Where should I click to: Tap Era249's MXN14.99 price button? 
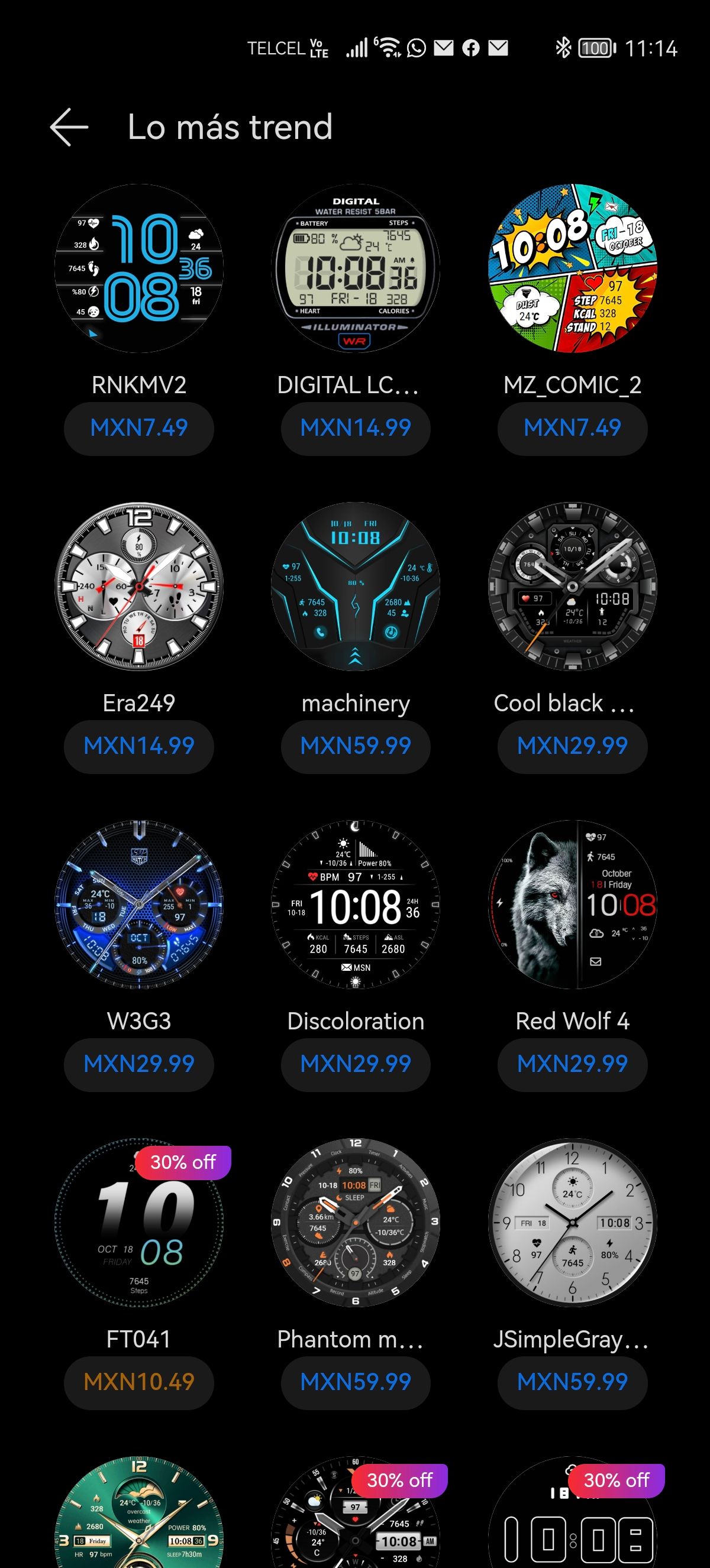[139, 746]
